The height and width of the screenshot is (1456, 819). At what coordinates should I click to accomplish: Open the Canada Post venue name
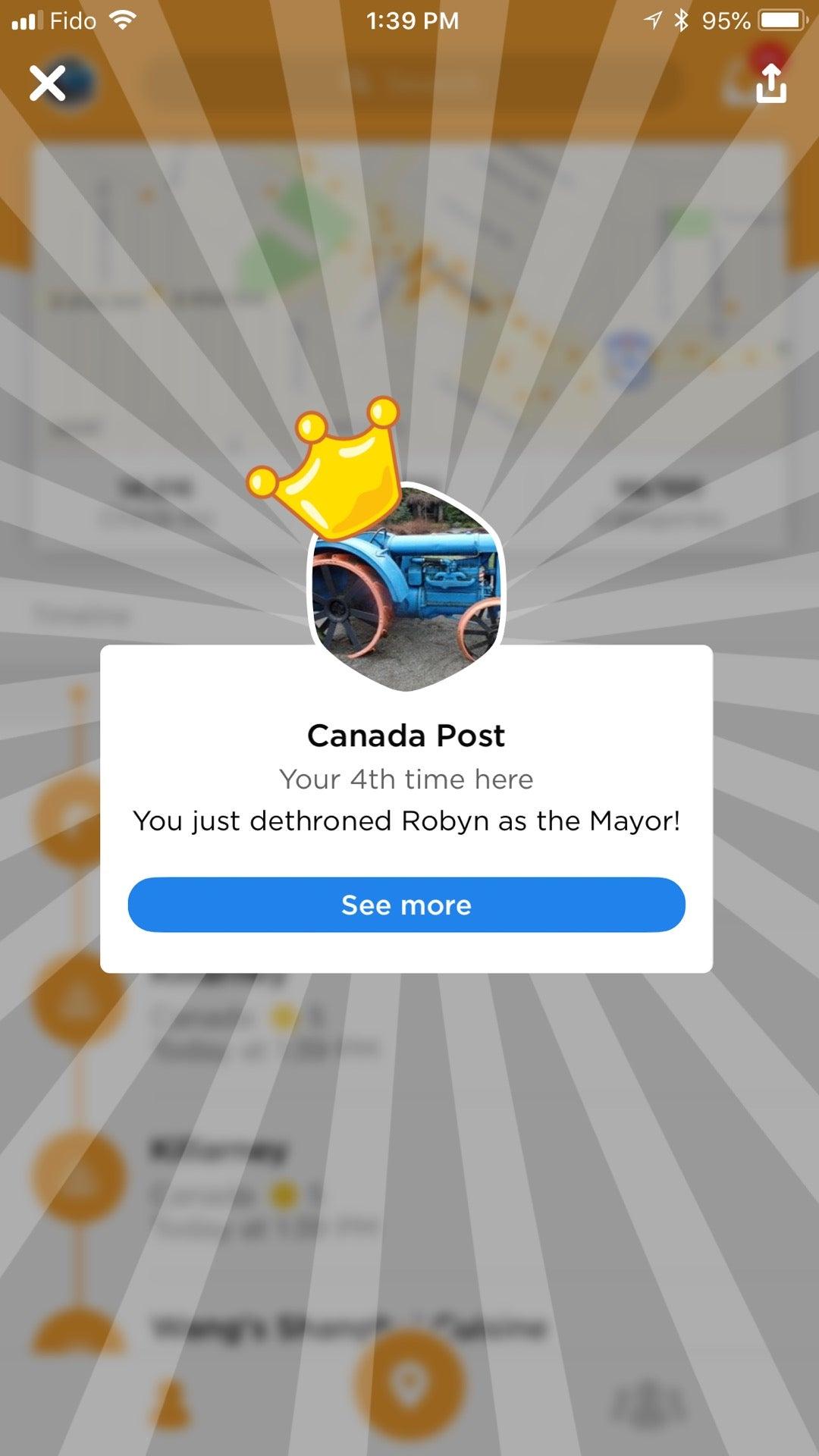tap(407, 734)
